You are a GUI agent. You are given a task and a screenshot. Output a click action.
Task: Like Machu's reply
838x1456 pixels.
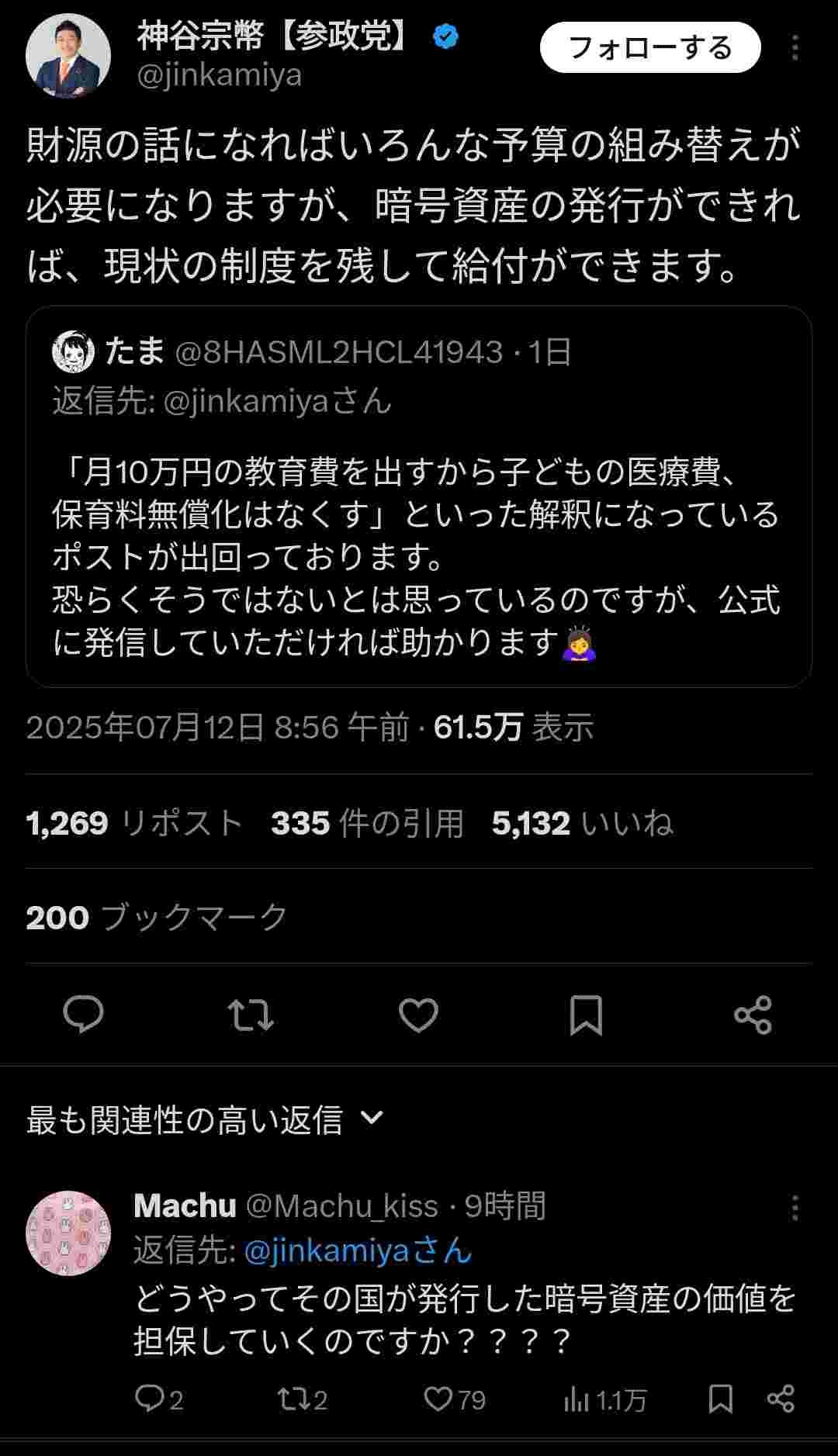click(x=438, y=1399)
